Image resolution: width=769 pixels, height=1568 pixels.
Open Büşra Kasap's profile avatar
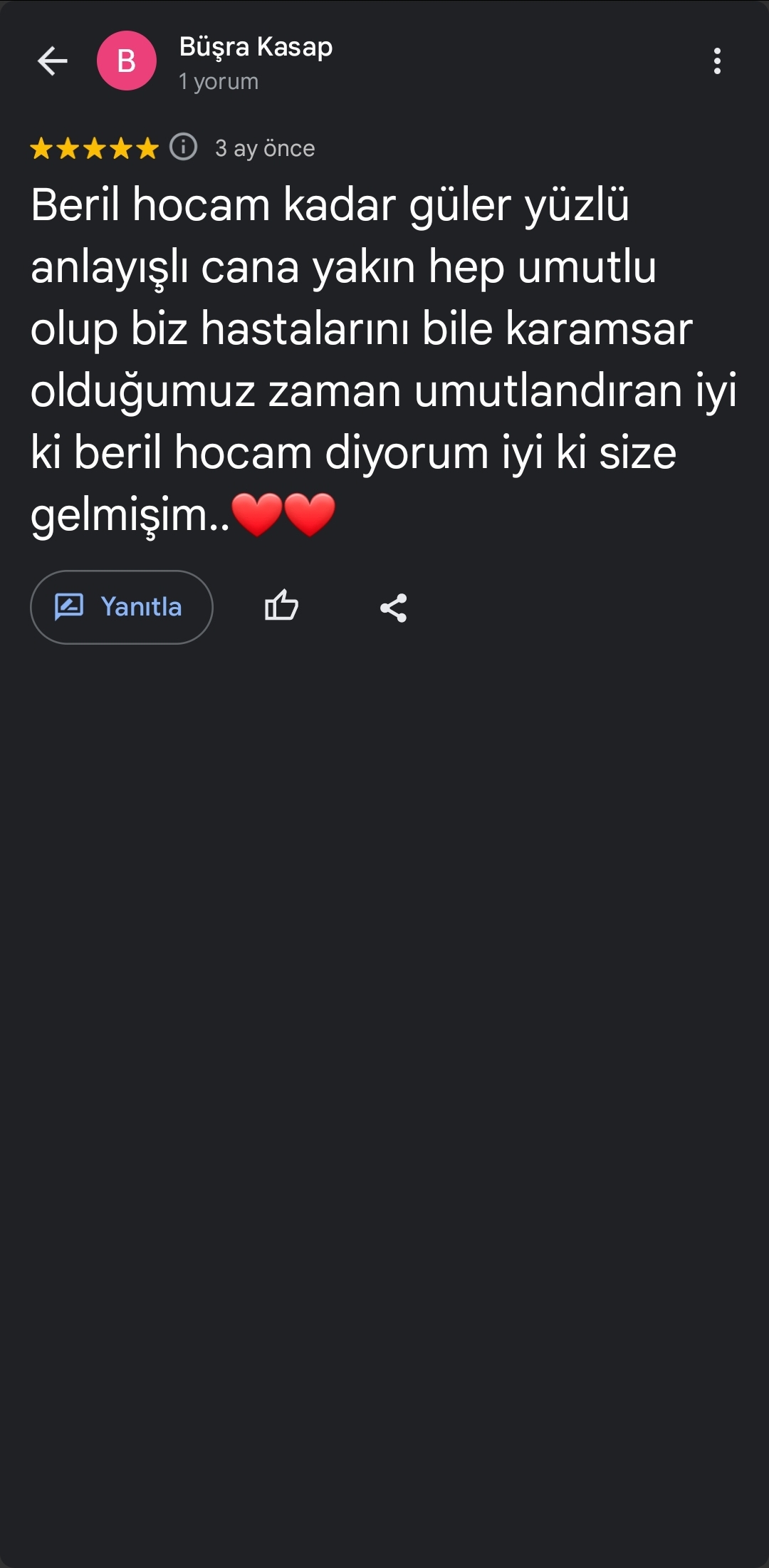pos(127,61)
